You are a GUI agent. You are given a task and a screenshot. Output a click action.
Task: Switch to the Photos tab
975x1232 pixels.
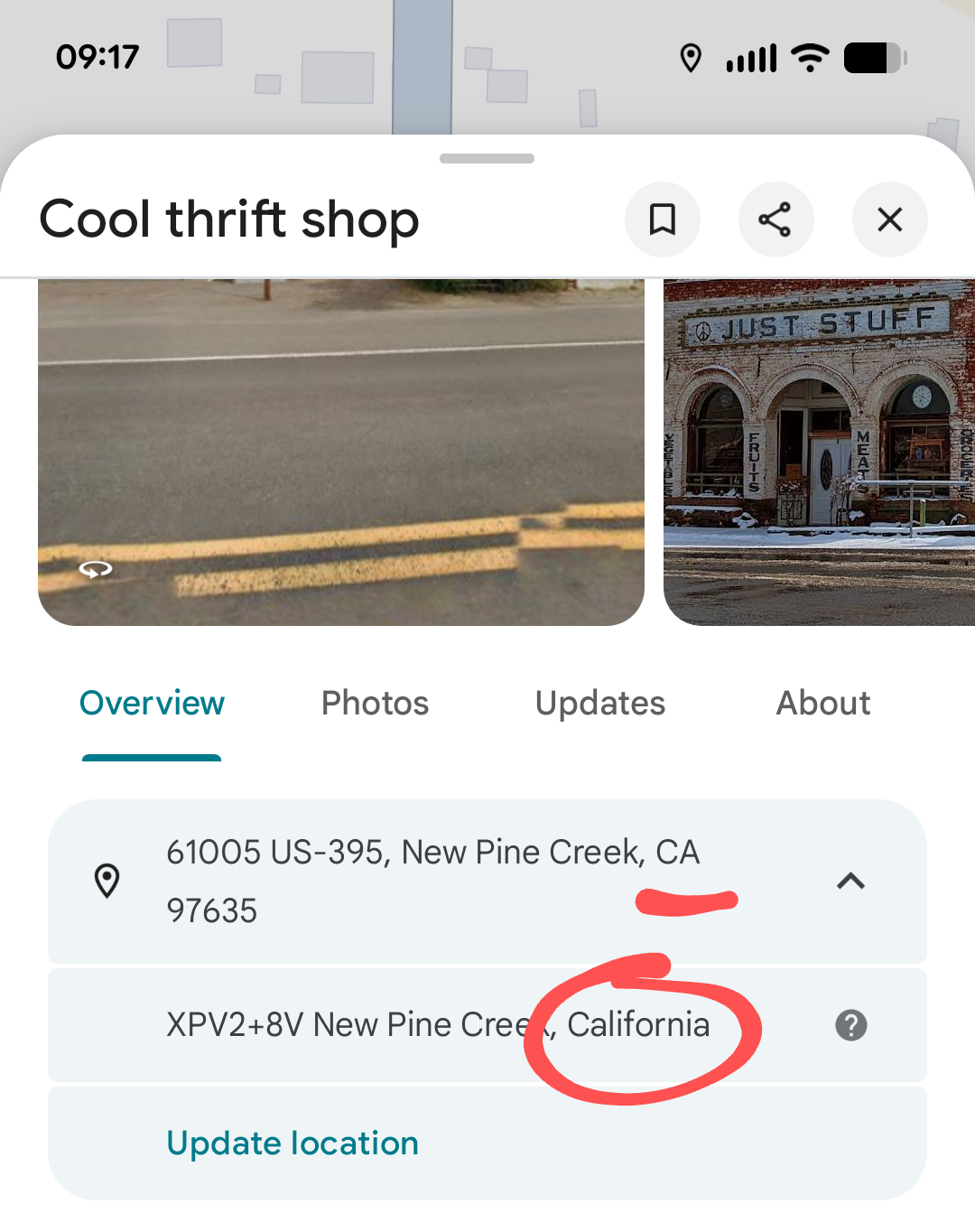(375, 704)
